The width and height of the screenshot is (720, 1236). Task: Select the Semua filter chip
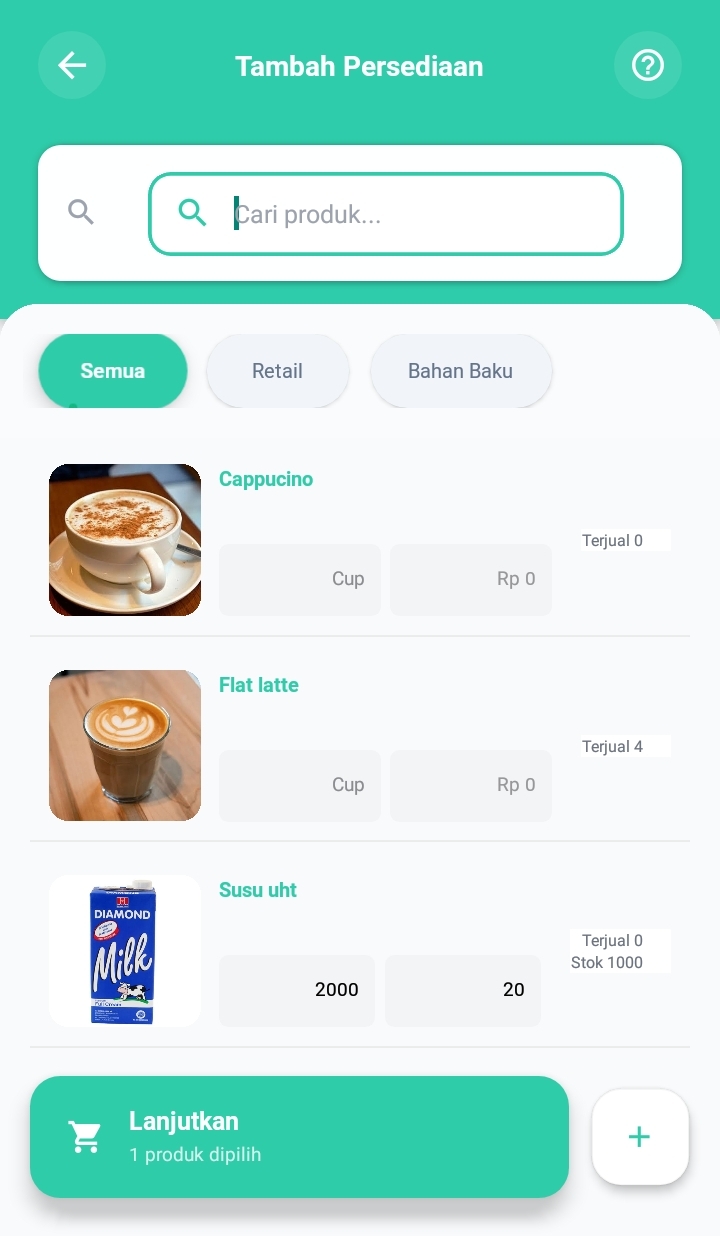pos(113,371)
